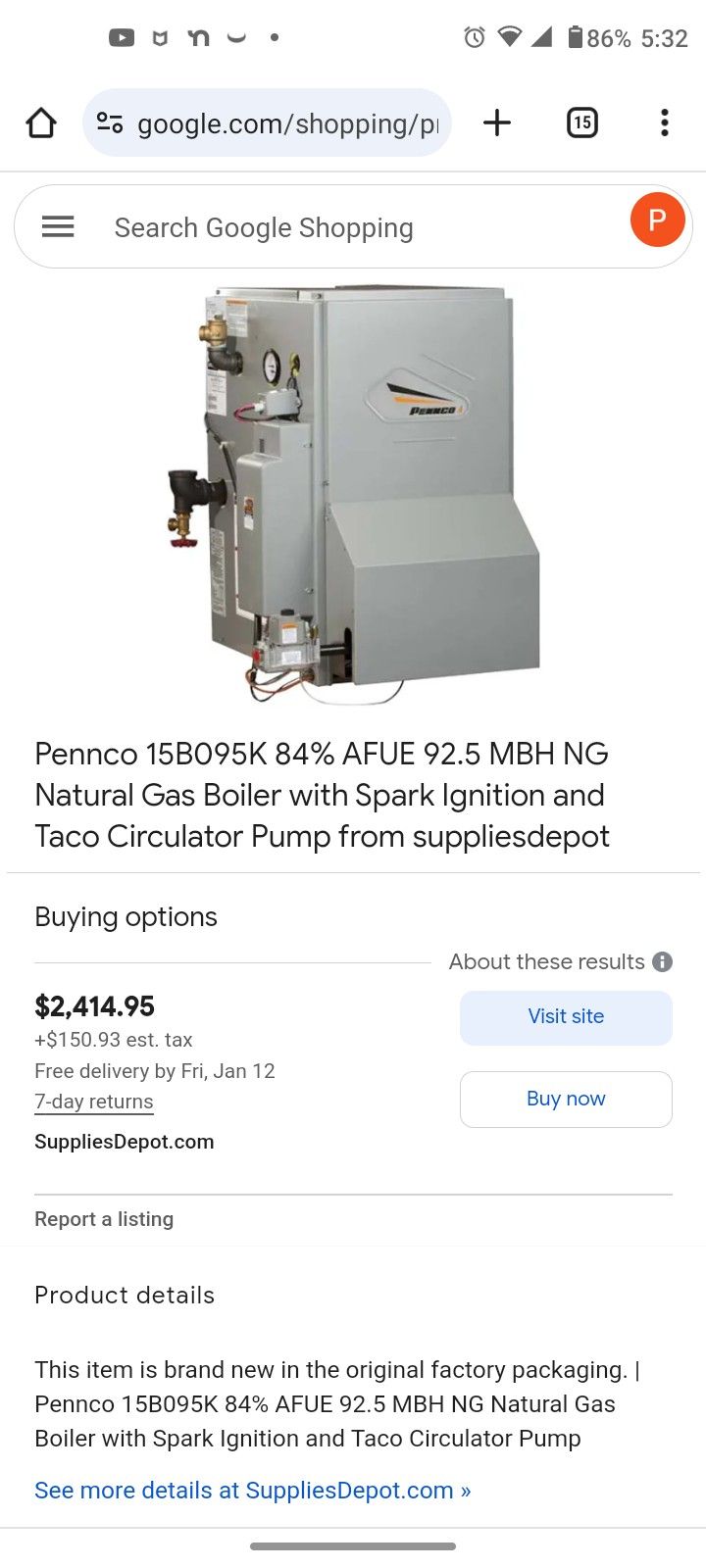This screenshot has width=706, height=1568.
Task: Open the Chrome home icon
Action: coord(40,122)
